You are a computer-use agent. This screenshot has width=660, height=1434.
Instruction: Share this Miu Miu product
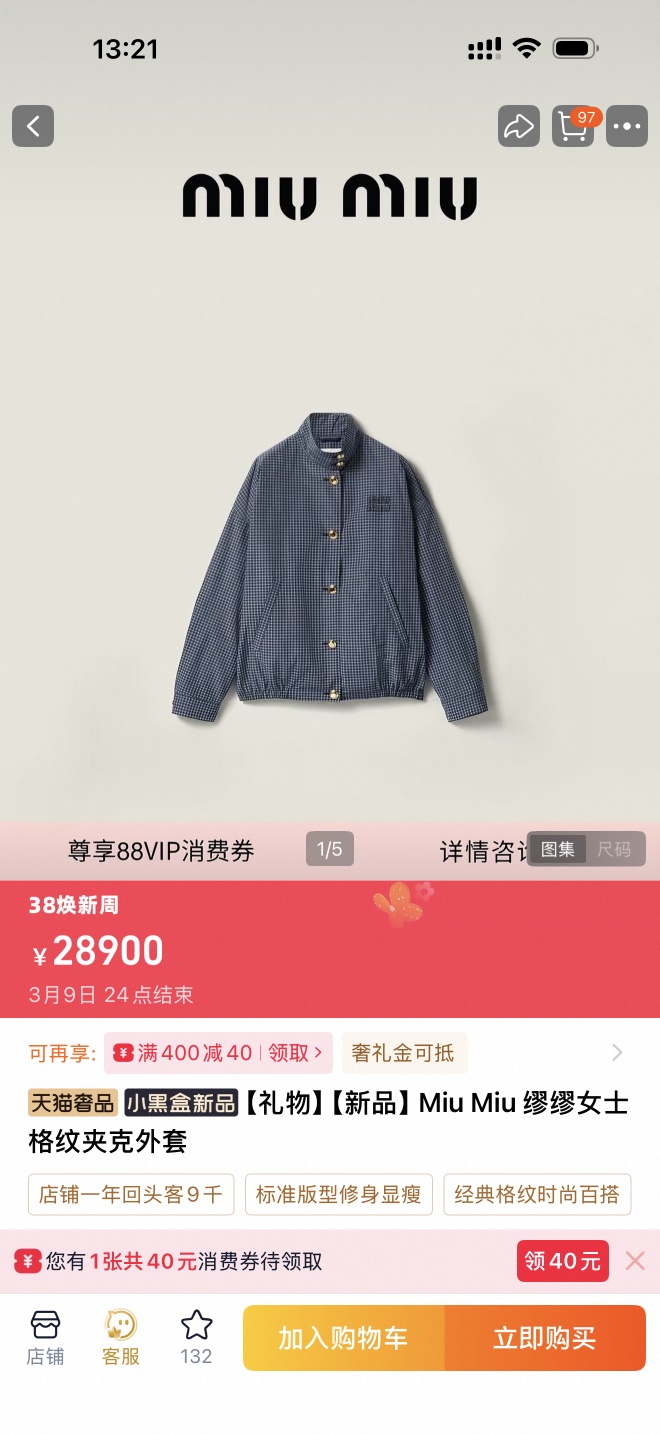[x=518, y=127]
